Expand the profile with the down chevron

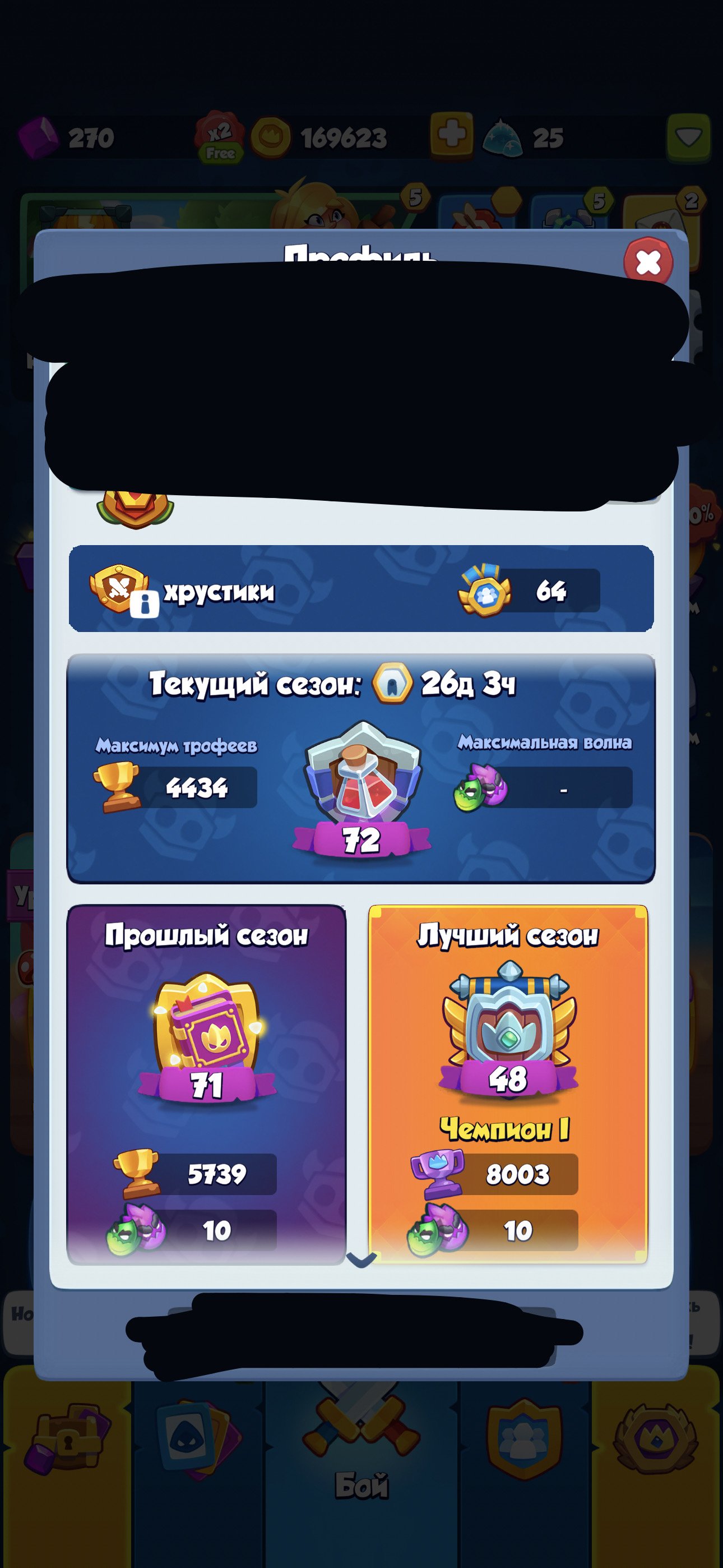[x=361, y=1260]
